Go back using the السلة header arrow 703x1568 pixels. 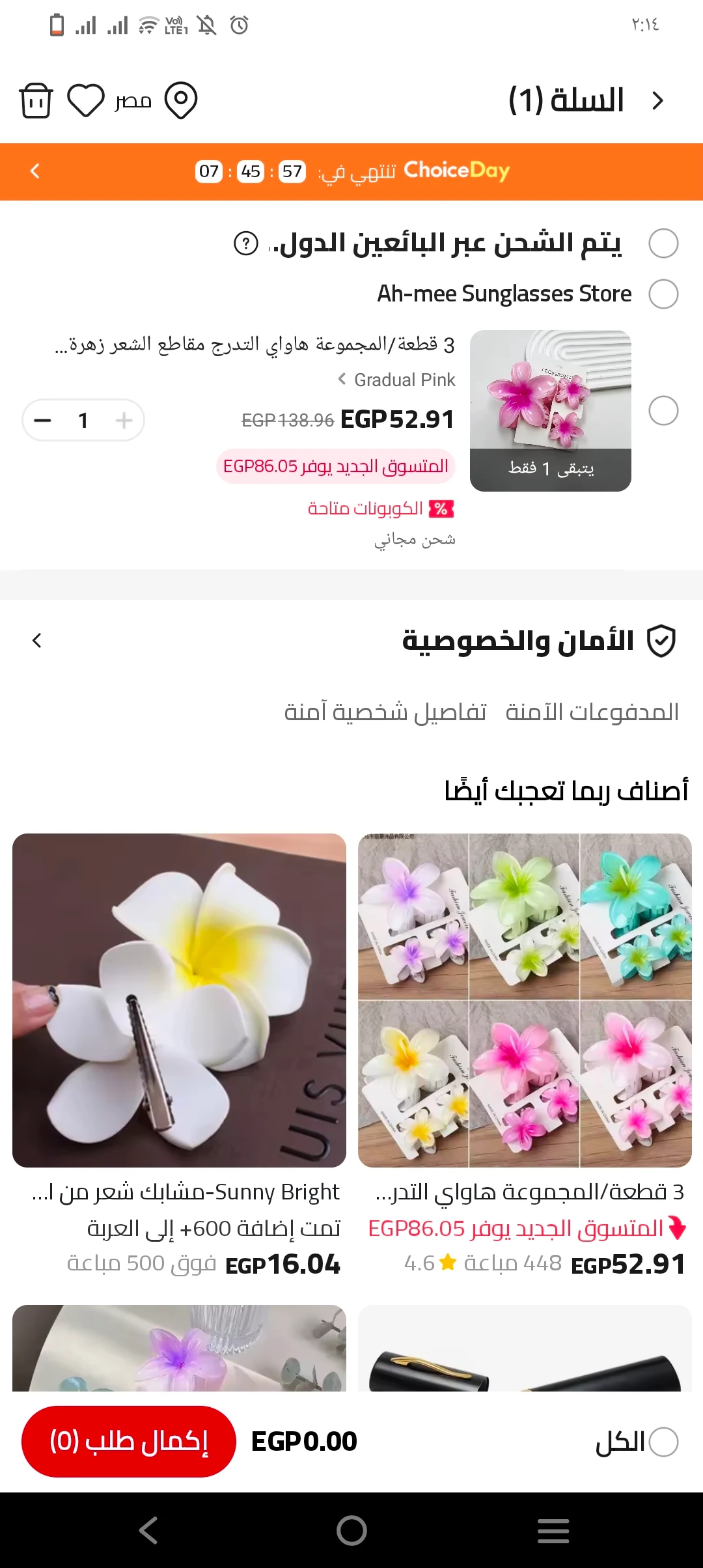(658, 100)
